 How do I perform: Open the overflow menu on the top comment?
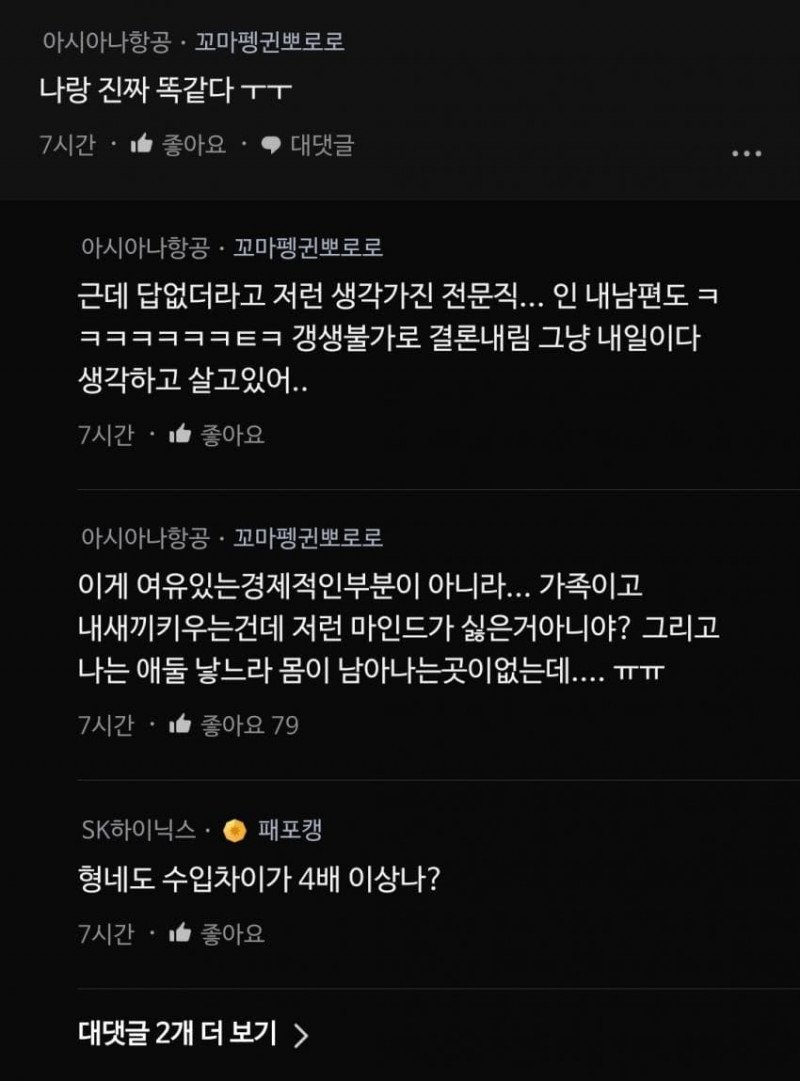point(747,153)
